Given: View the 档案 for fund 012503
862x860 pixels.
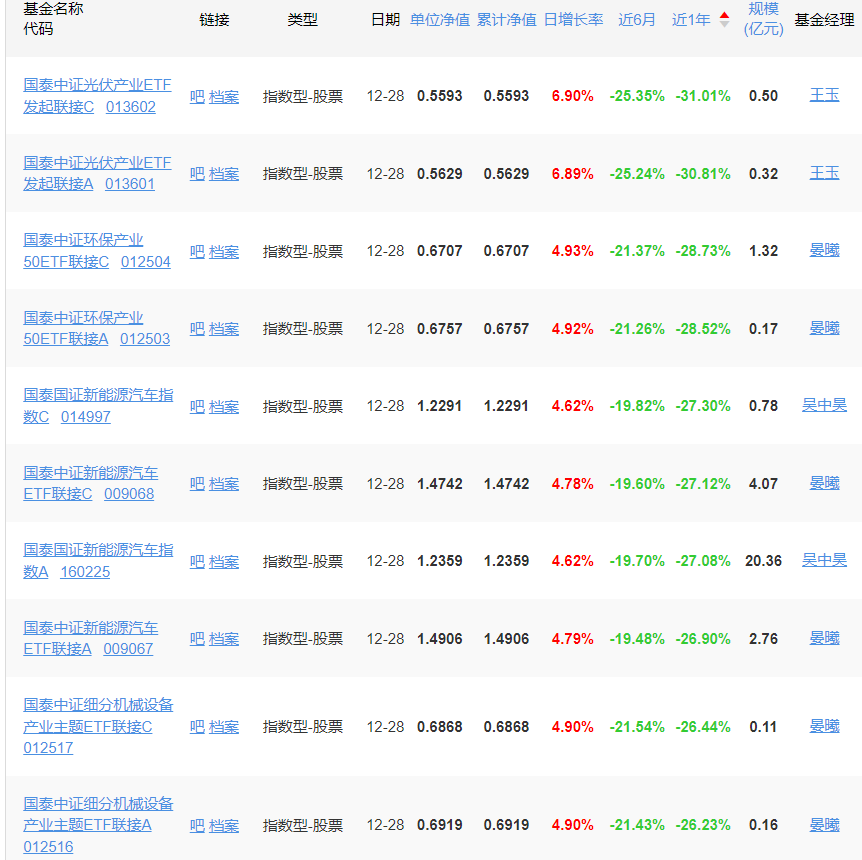Looking at the screenshot, I should 224,329.
